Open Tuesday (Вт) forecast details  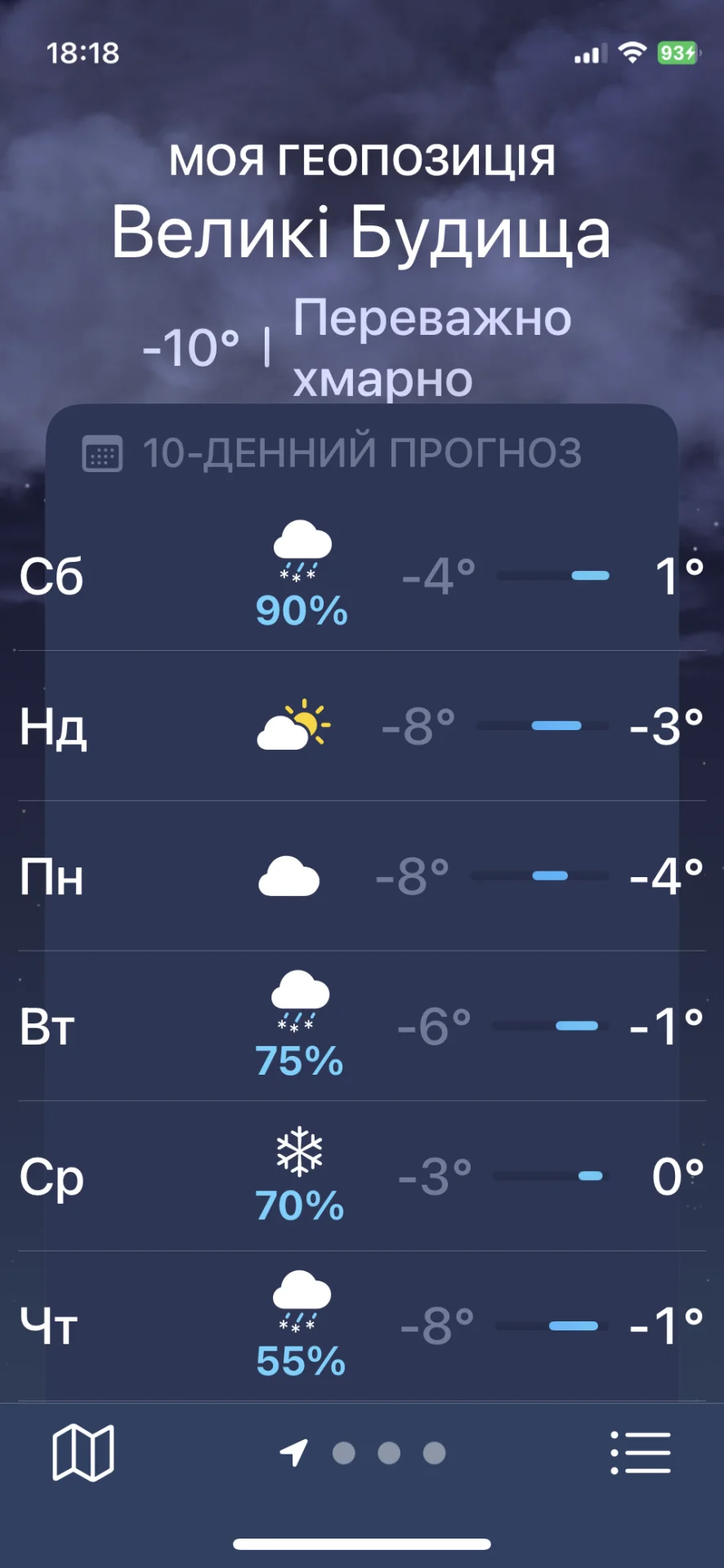(361, 1026)
